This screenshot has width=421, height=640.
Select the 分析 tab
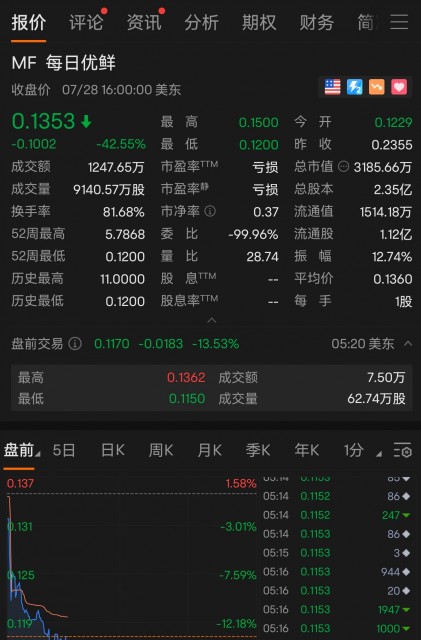pos(201,22)
